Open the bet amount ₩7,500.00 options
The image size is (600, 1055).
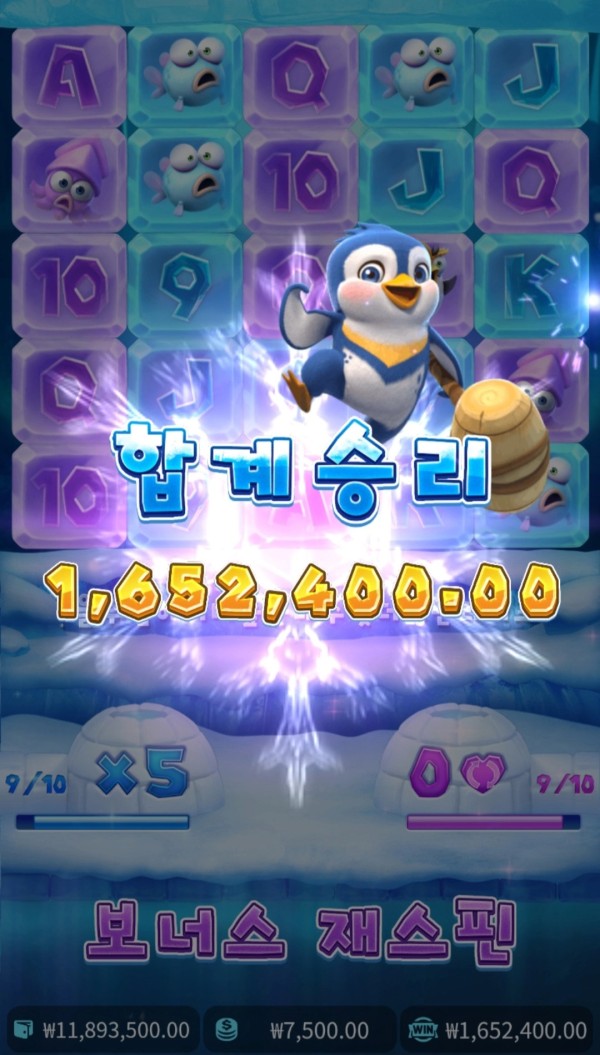point(300,1030)
